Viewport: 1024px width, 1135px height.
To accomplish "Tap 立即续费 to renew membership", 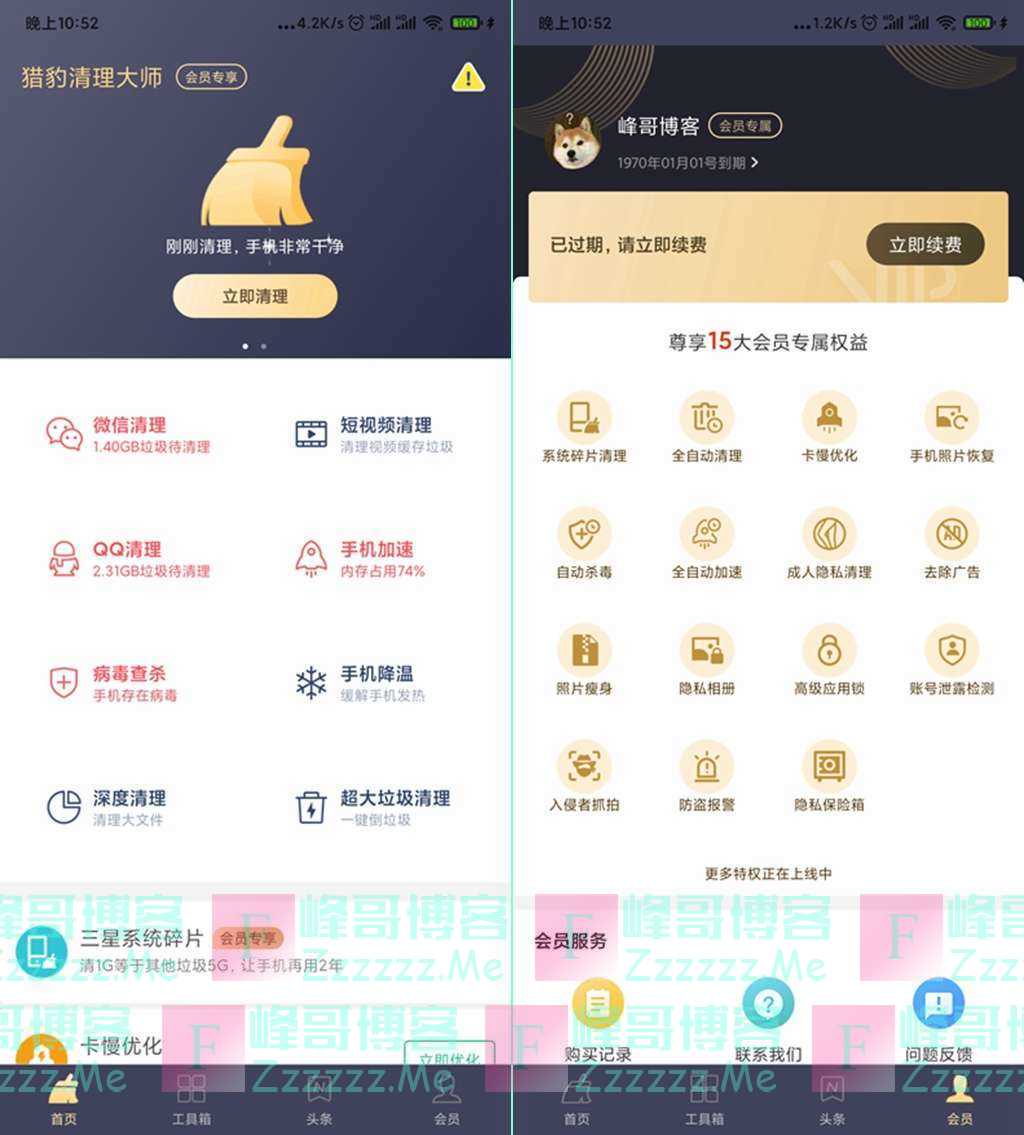I will [924, 245].
